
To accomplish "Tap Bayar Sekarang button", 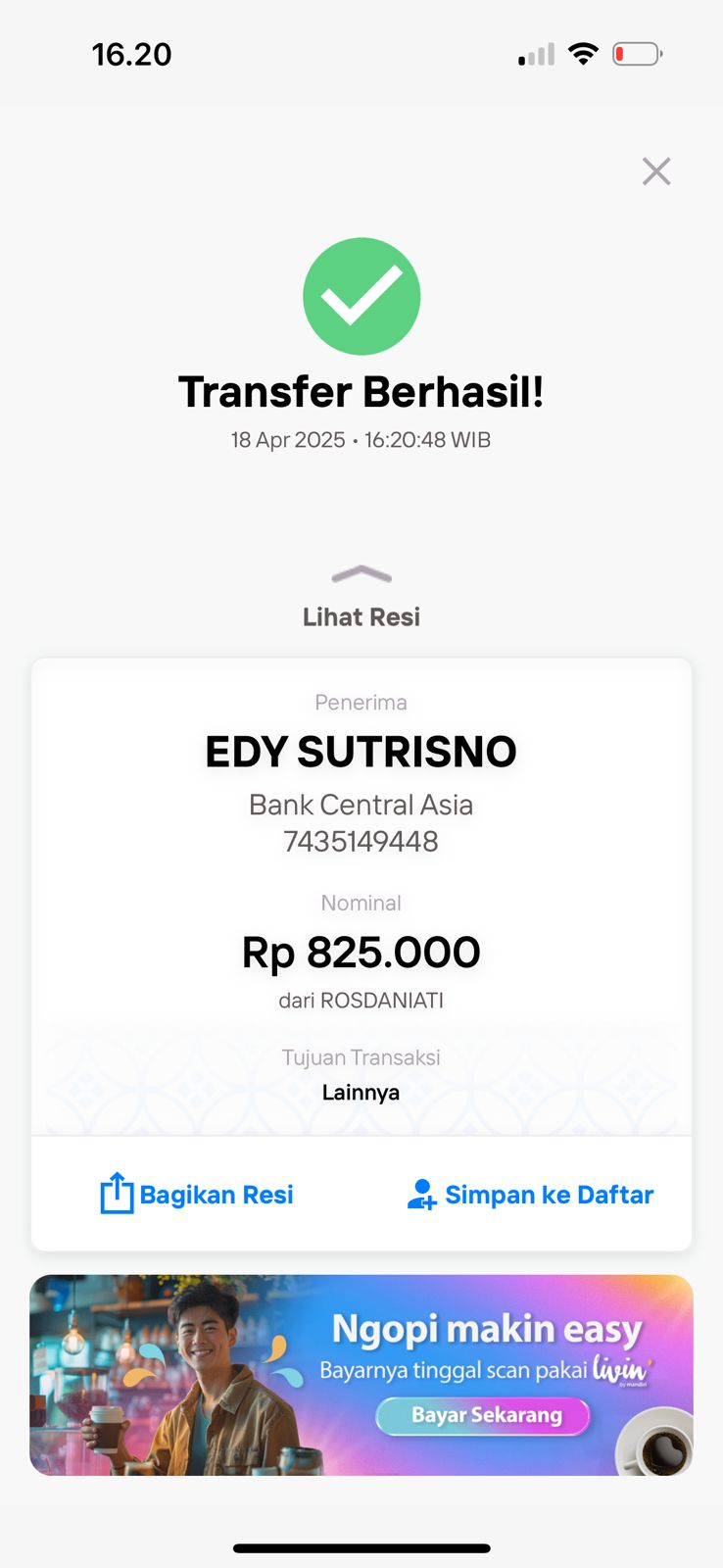I will pyautogui.click(x=484, y=1415).
